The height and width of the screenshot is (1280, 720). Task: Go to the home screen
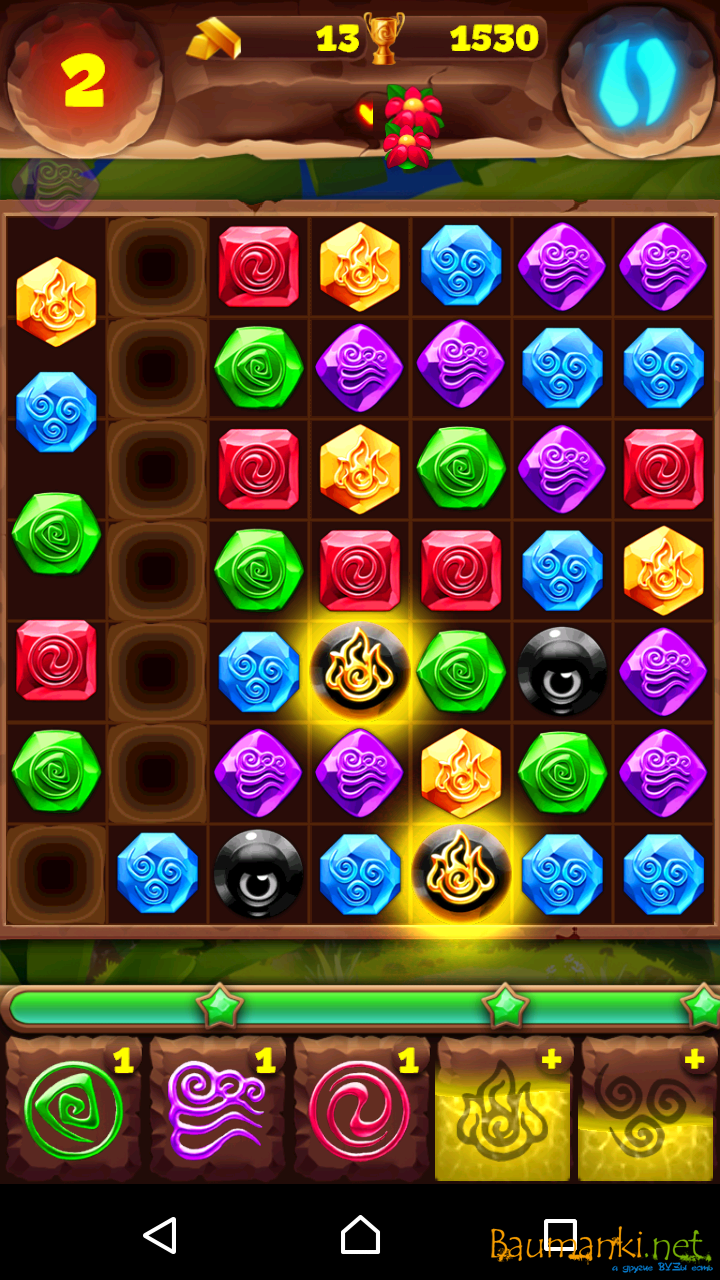(x=360, y=1236)
